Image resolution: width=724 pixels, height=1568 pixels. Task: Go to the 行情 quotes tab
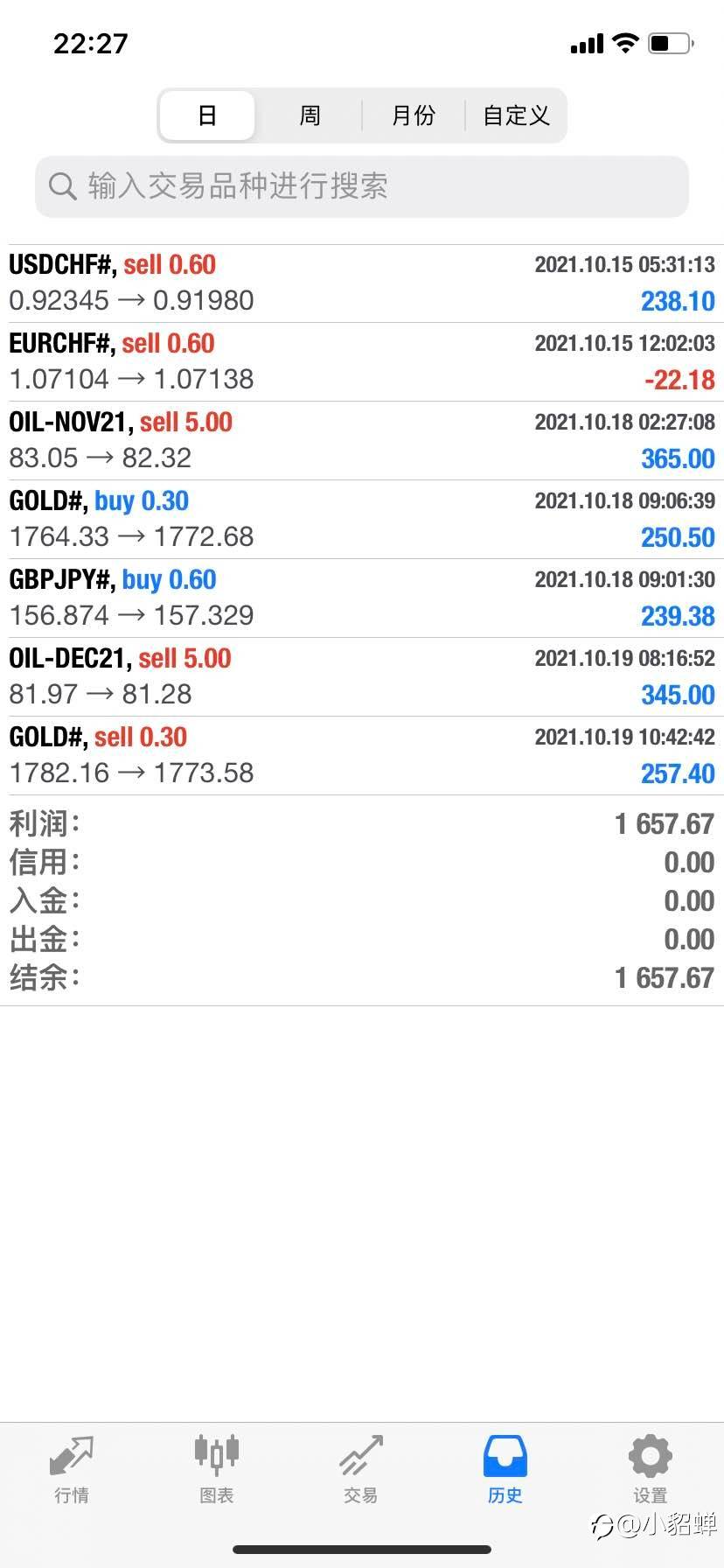72,1470
